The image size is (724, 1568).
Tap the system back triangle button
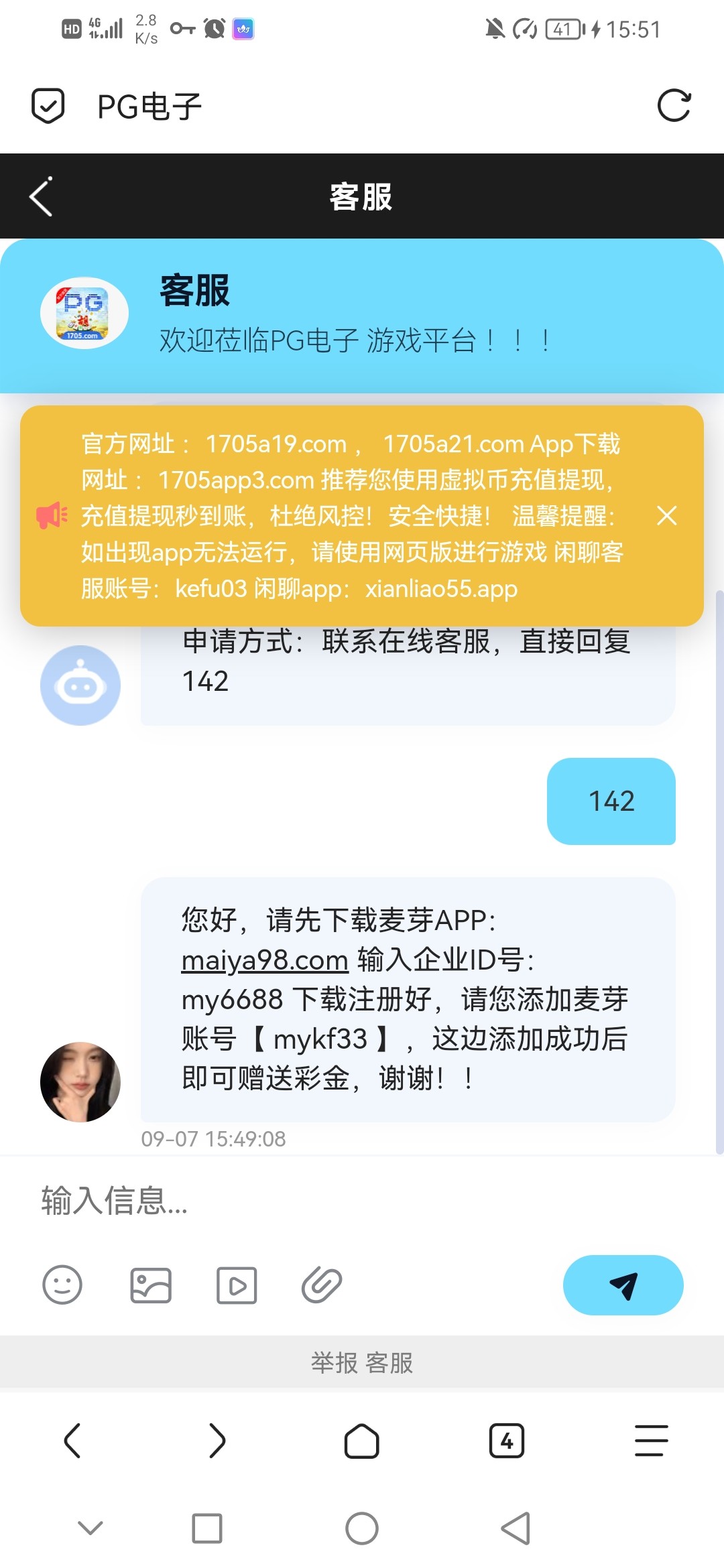(x=516, y=1528)
